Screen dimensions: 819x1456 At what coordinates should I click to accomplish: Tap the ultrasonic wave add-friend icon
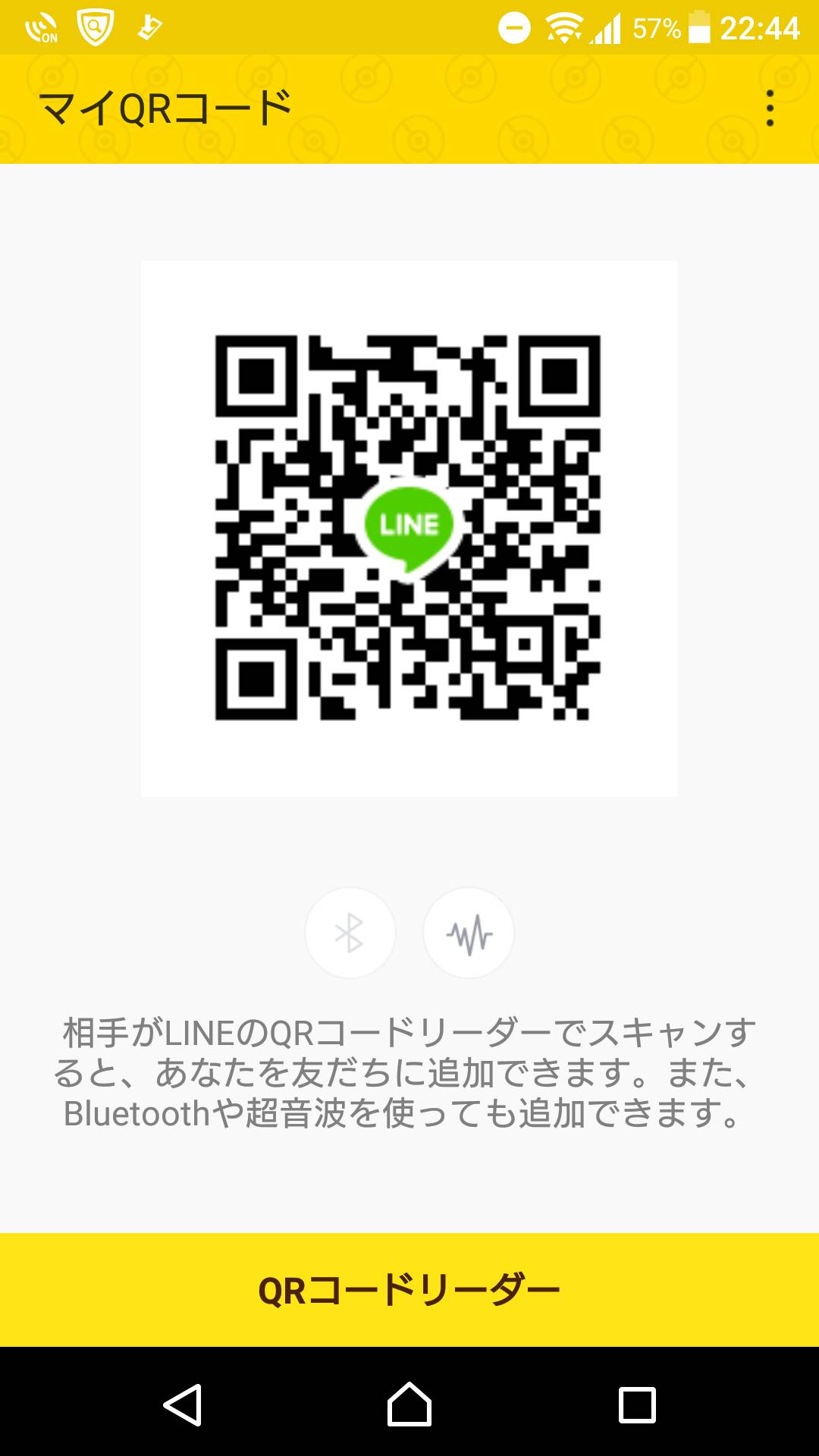click(469, 933)
